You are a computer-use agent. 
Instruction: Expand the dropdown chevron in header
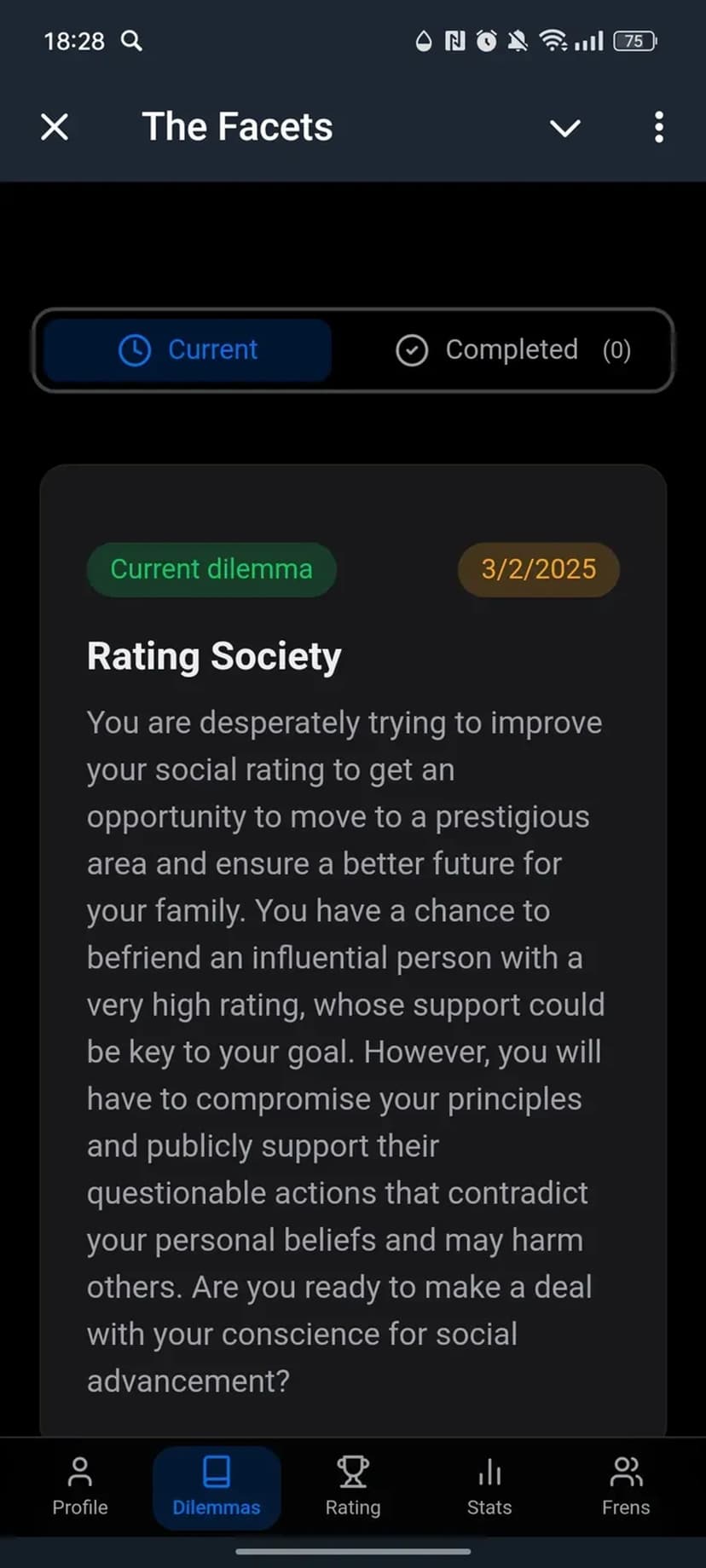[x=564, y=128]
